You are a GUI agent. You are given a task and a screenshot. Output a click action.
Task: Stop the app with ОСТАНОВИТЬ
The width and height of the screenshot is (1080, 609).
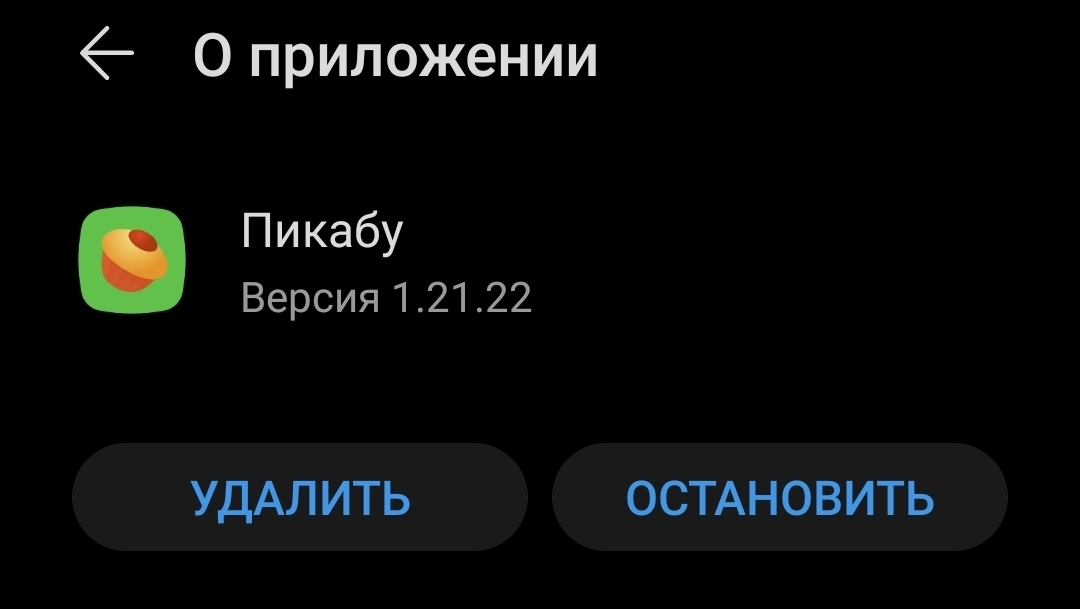pos(780,497)
